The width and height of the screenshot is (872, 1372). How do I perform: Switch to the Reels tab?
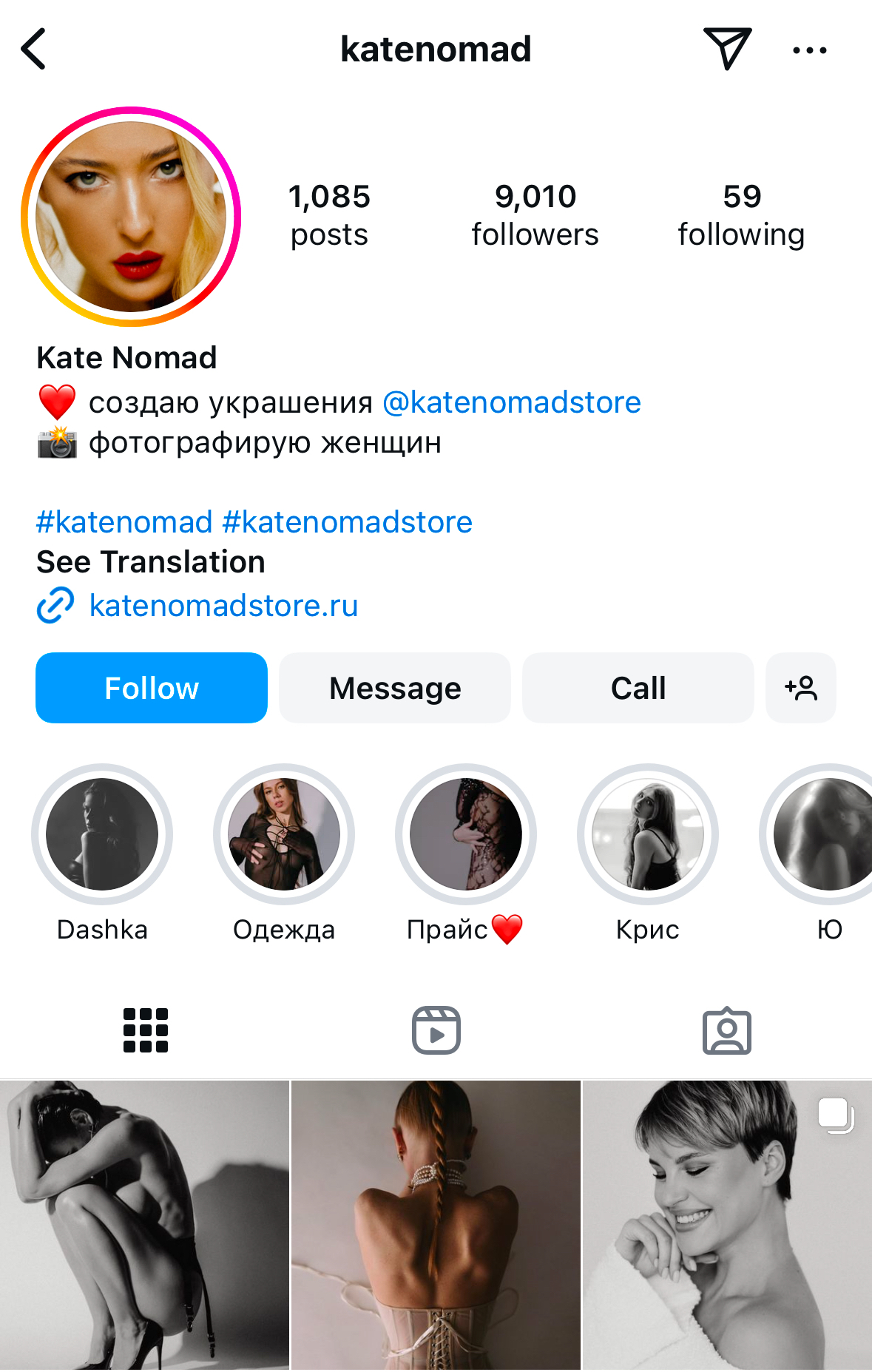tap(436, 1030)
